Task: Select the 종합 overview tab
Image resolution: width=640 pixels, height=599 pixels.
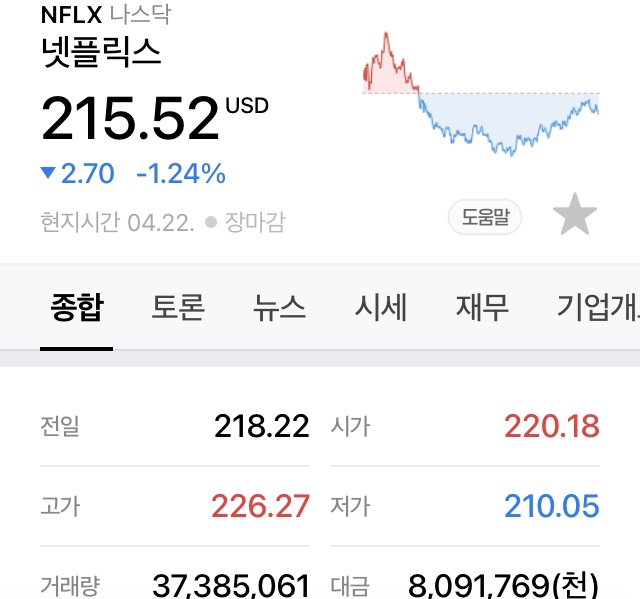Action: point(77,307)
